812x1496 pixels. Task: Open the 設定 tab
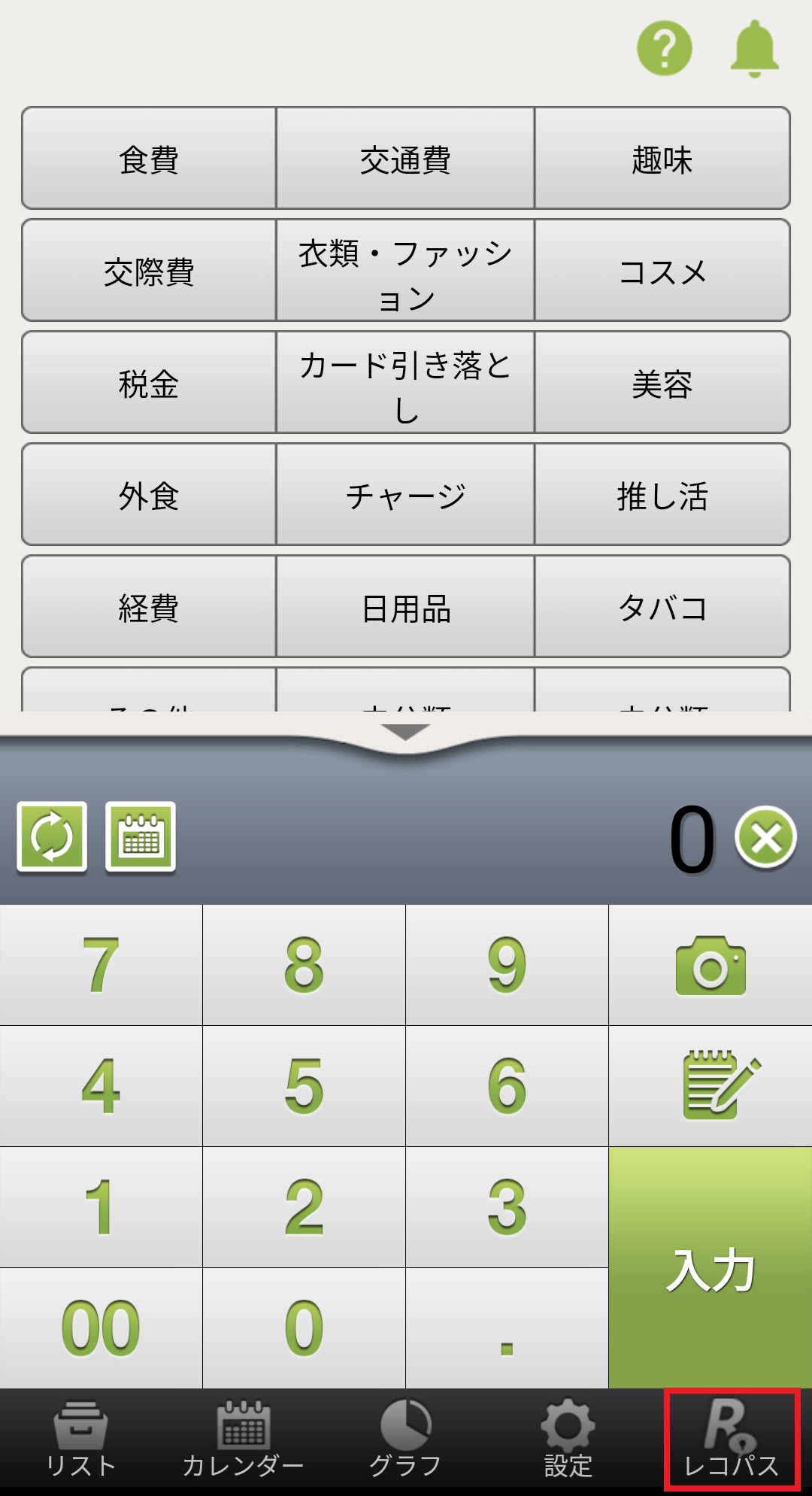(568, 1438)
